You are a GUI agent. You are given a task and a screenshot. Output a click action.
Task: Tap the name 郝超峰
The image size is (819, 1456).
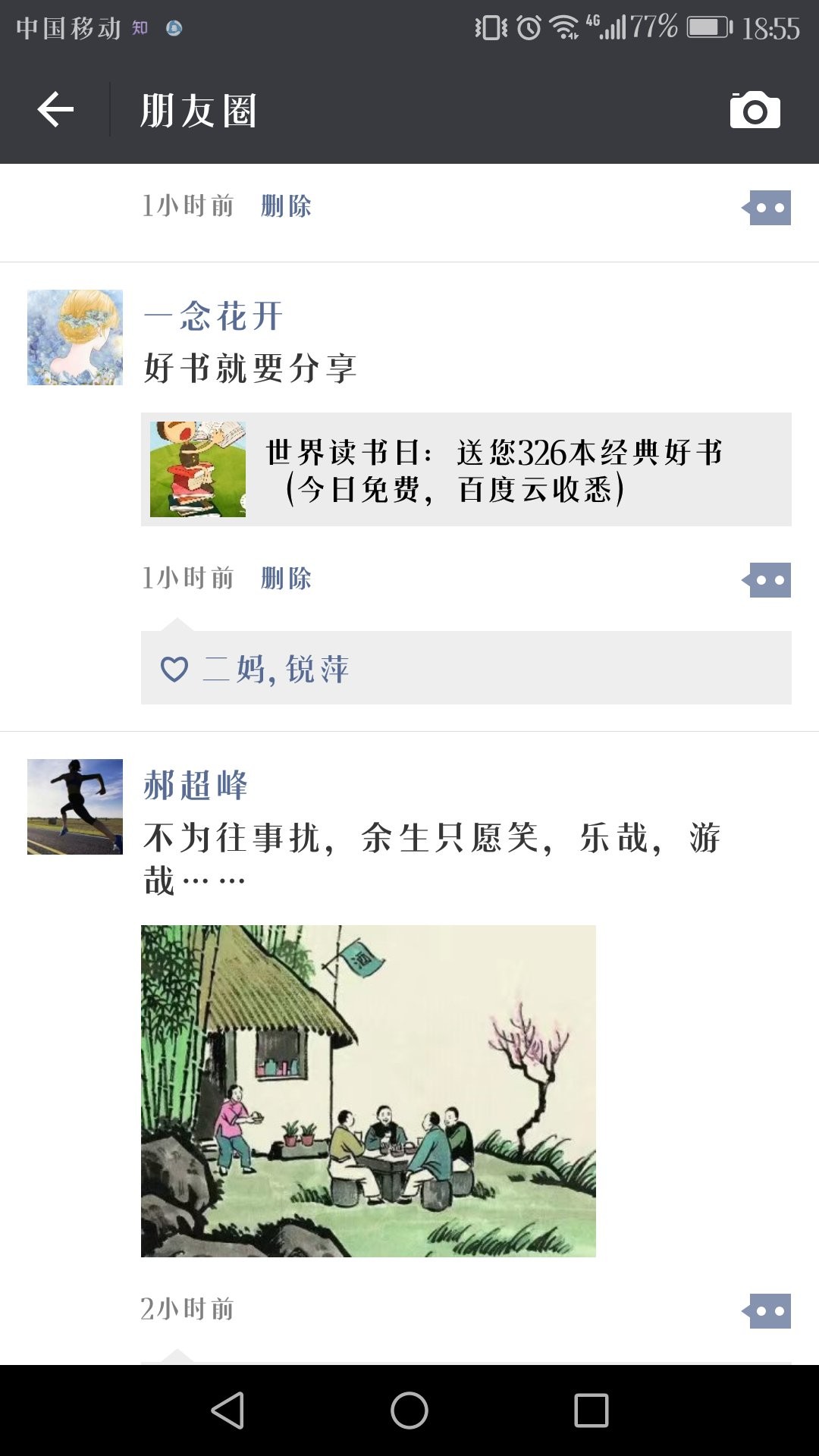point(196,786)
